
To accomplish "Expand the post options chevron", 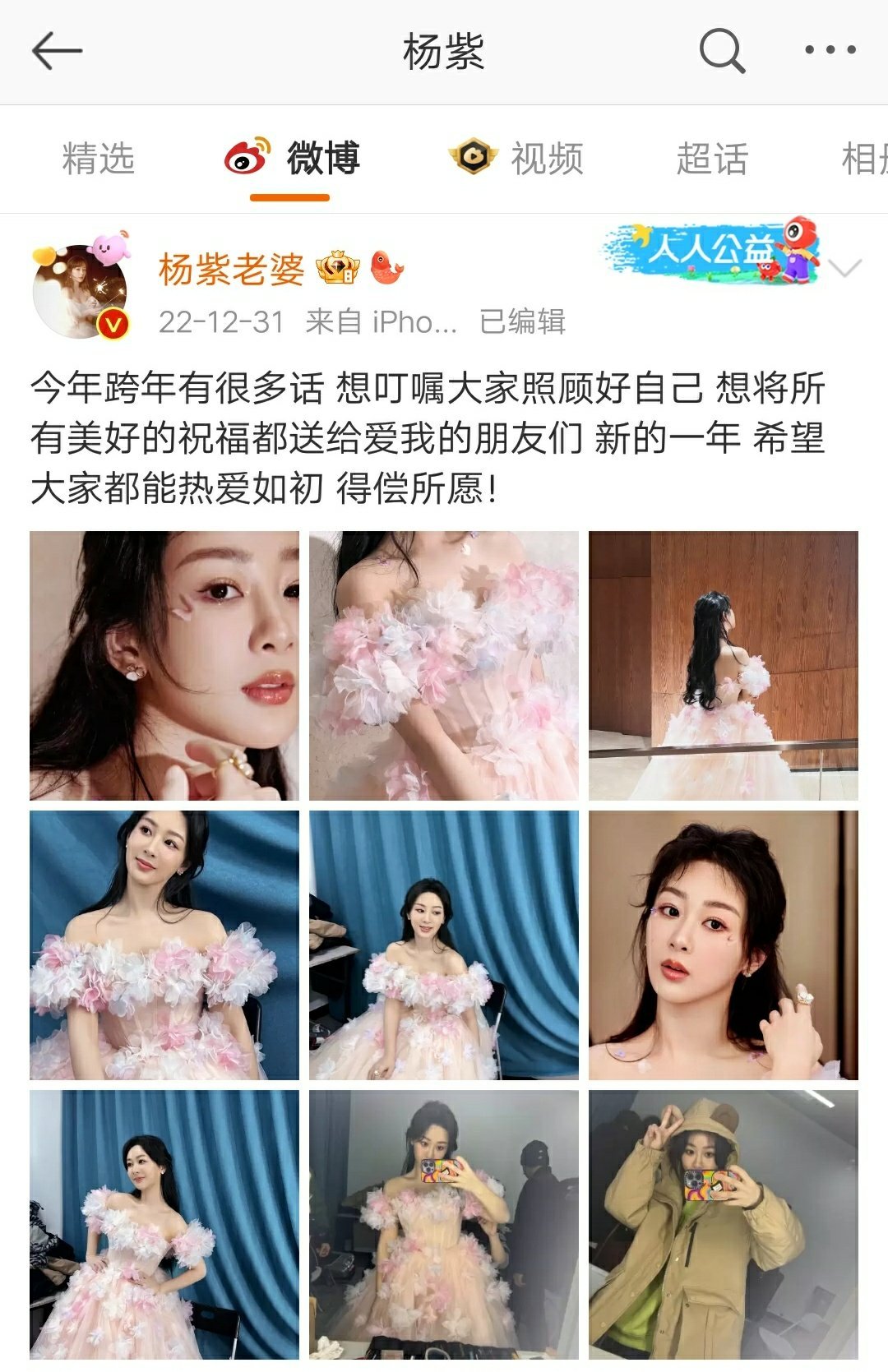I will (844, 268).
